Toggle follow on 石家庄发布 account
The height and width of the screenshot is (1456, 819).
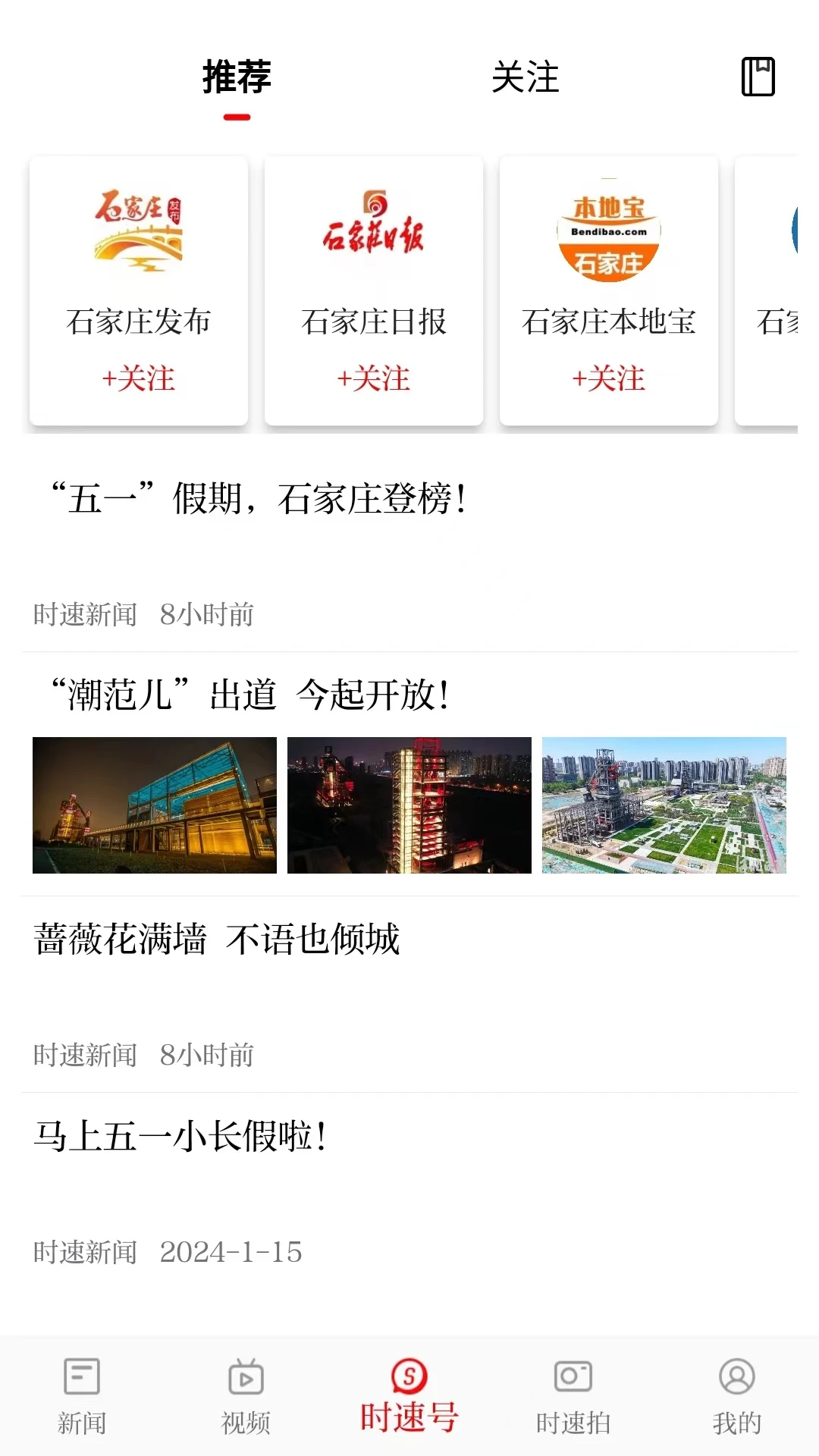tap(139, 379)
